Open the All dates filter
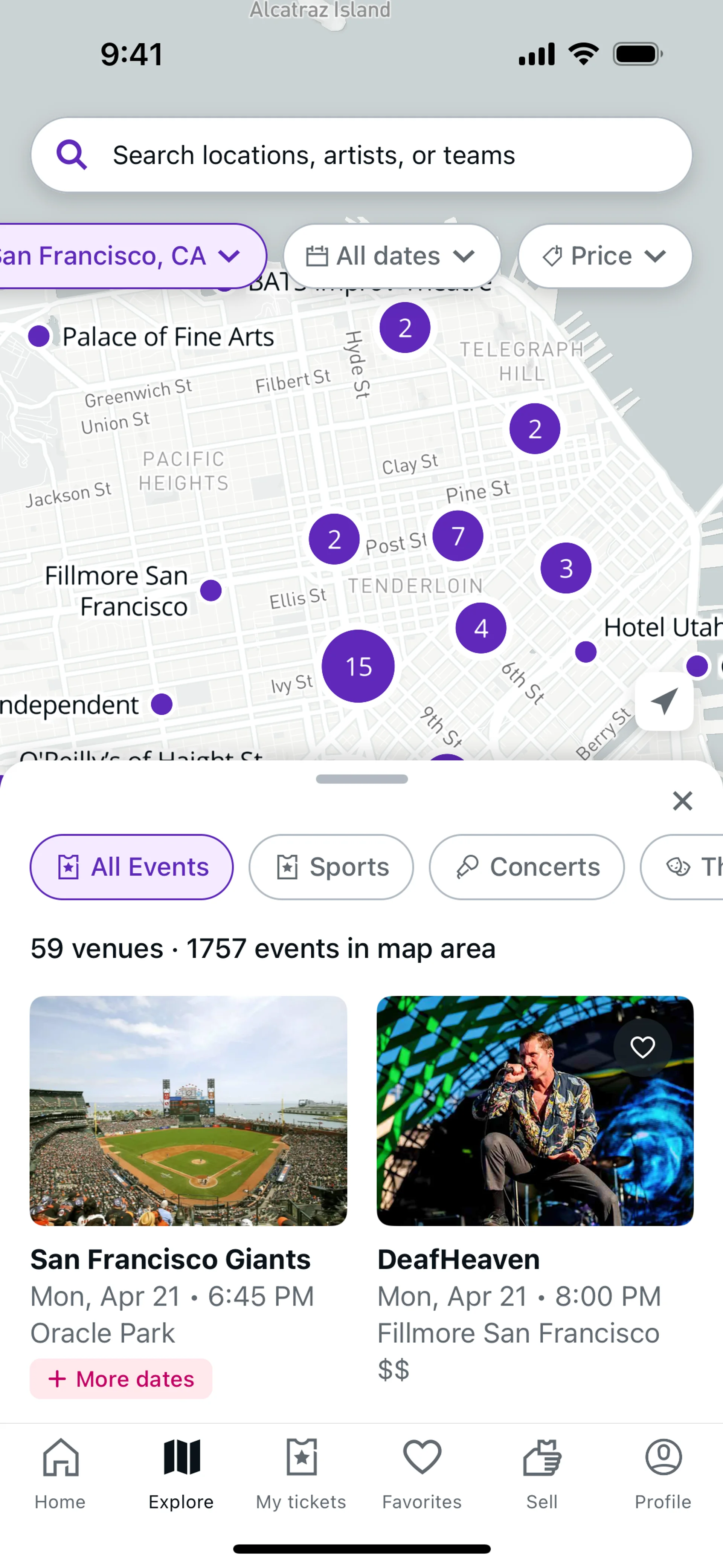The height and width of the screenshot is (1568, 723). (x=391, y=256)
